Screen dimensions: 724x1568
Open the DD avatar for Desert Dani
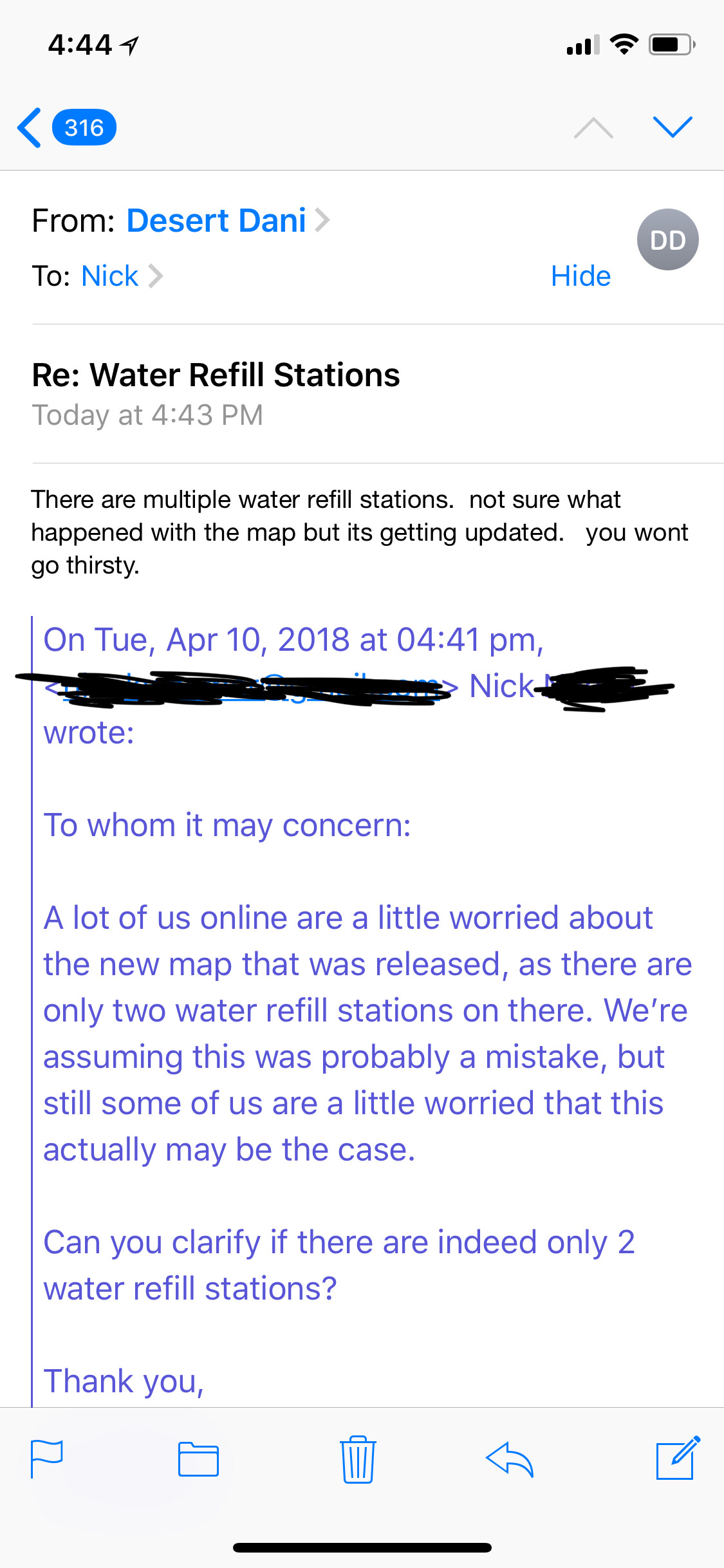coord(667,239)
